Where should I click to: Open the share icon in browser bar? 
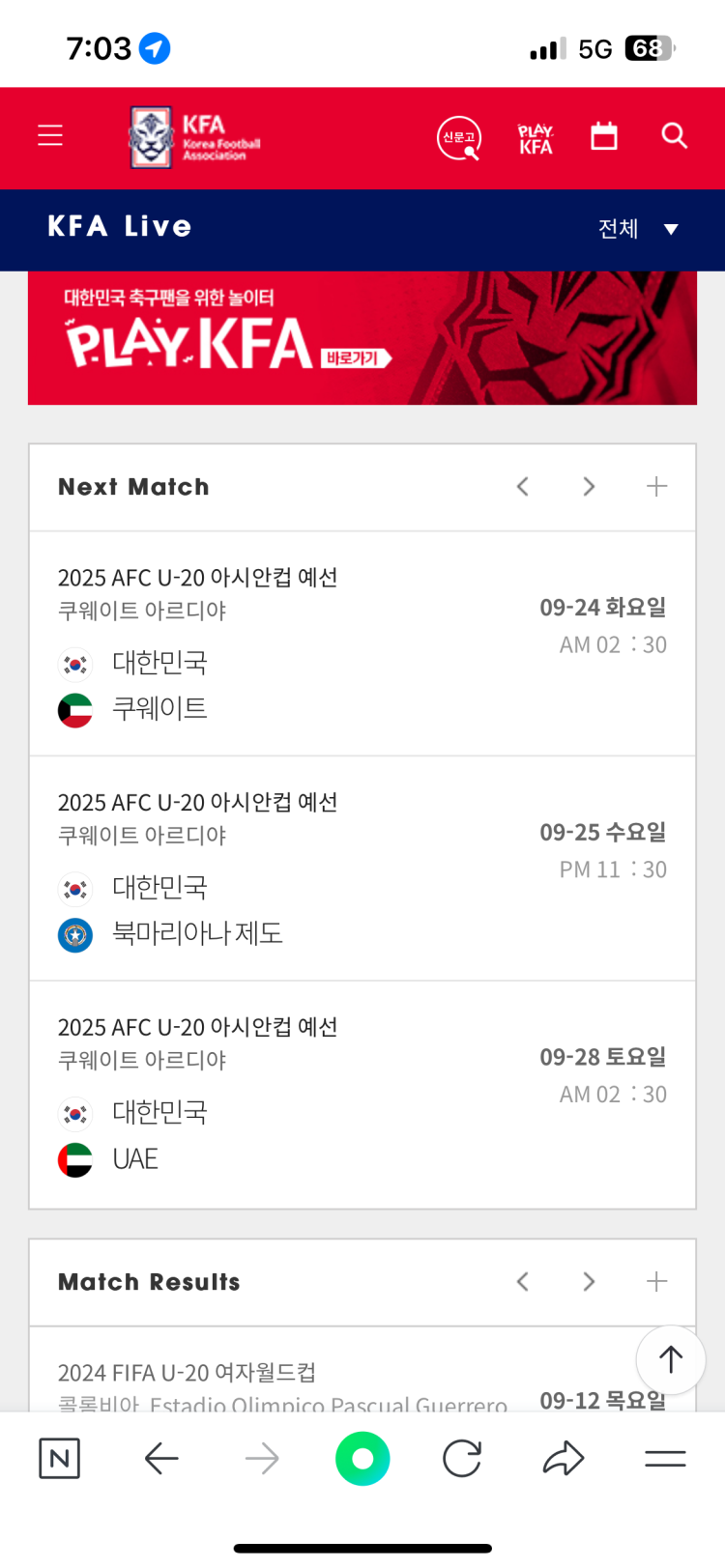pos(564,1459)
